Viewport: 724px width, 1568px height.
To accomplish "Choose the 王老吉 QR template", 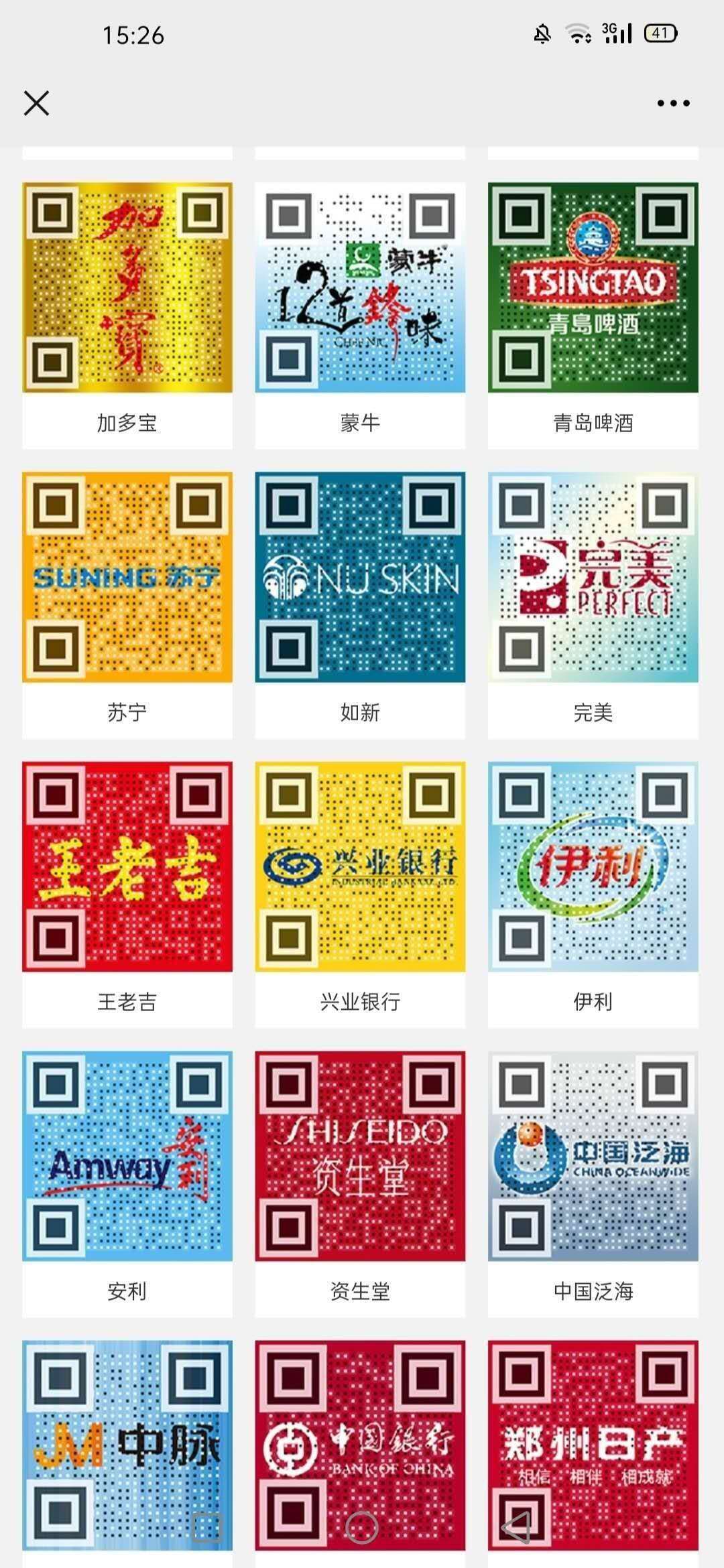I will (x=127, y=867).
